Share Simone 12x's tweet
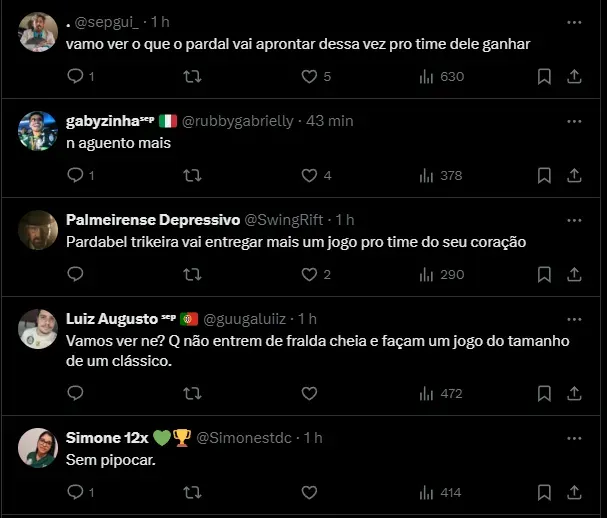607x518 pixels. 575,492
